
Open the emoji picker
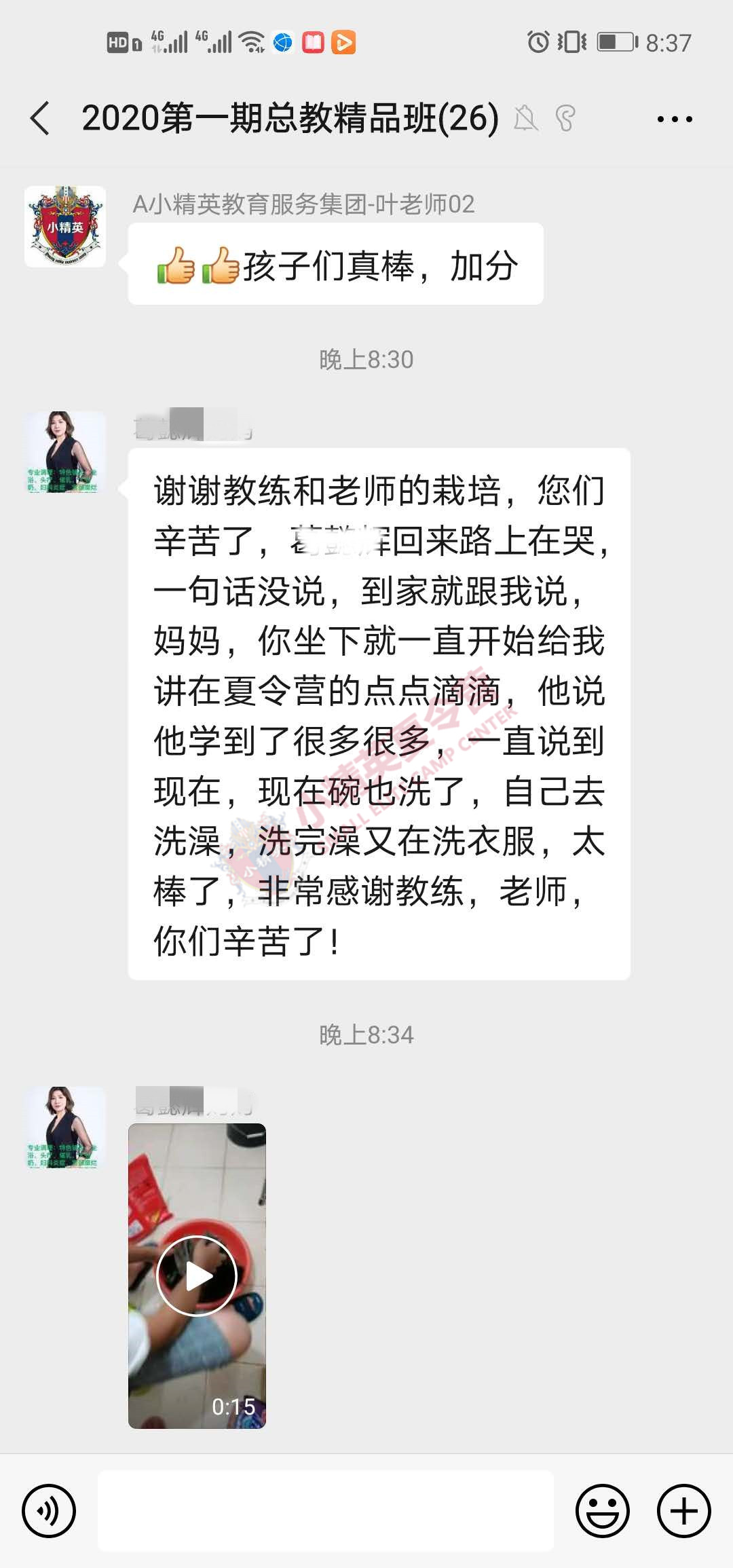(x=603, y=1511)
